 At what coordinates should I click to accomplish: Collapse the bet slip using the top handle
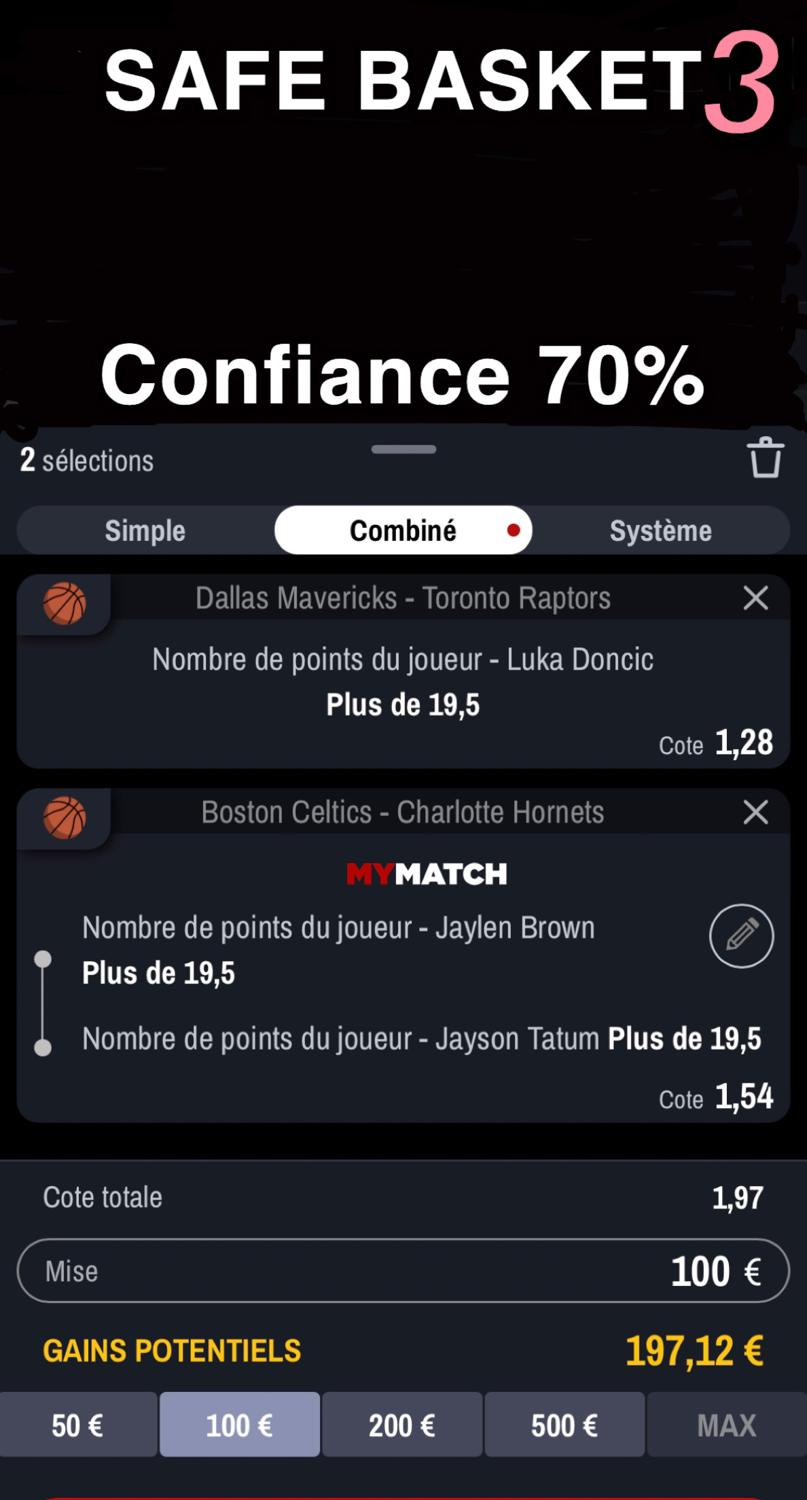pos(403,449)
